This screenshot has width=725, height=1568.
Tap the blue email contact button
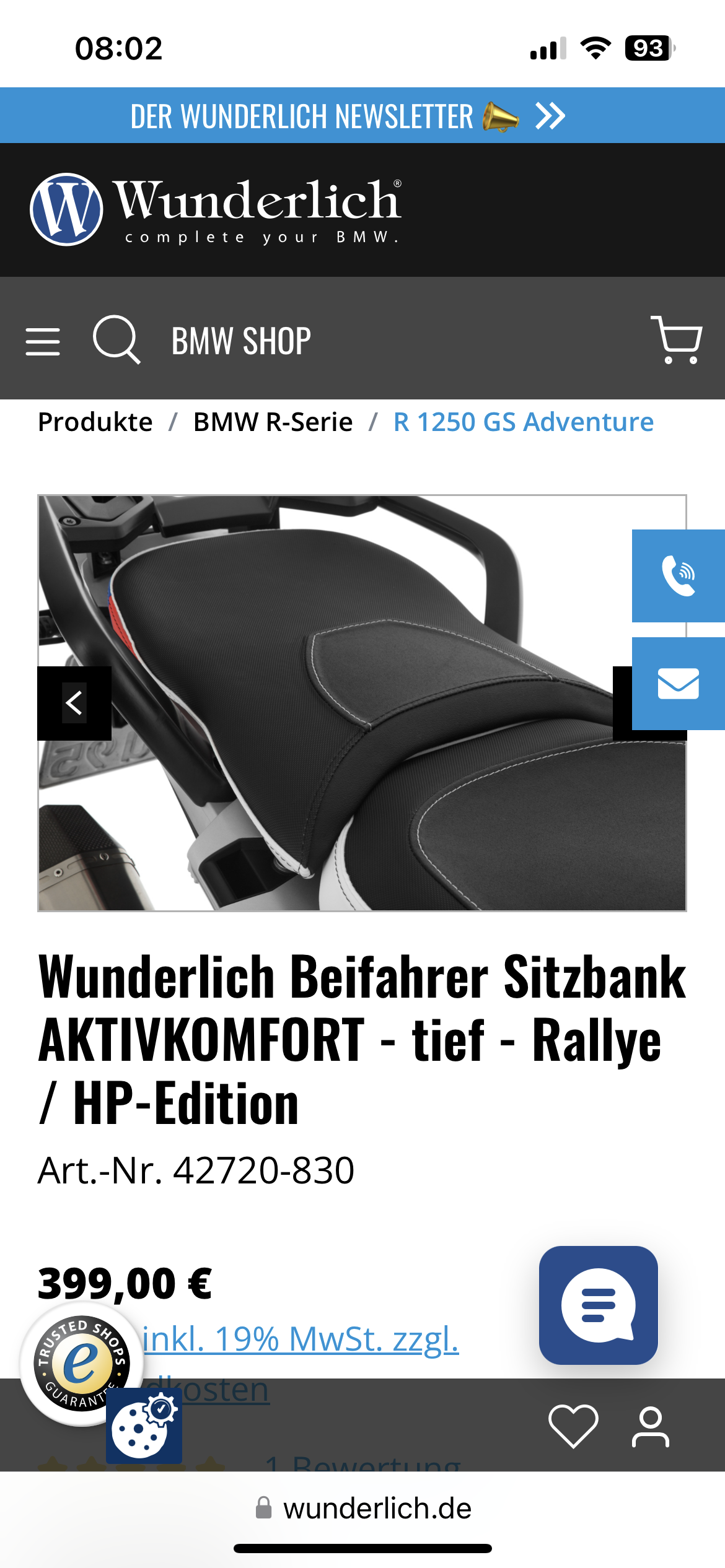click(678, 684)
